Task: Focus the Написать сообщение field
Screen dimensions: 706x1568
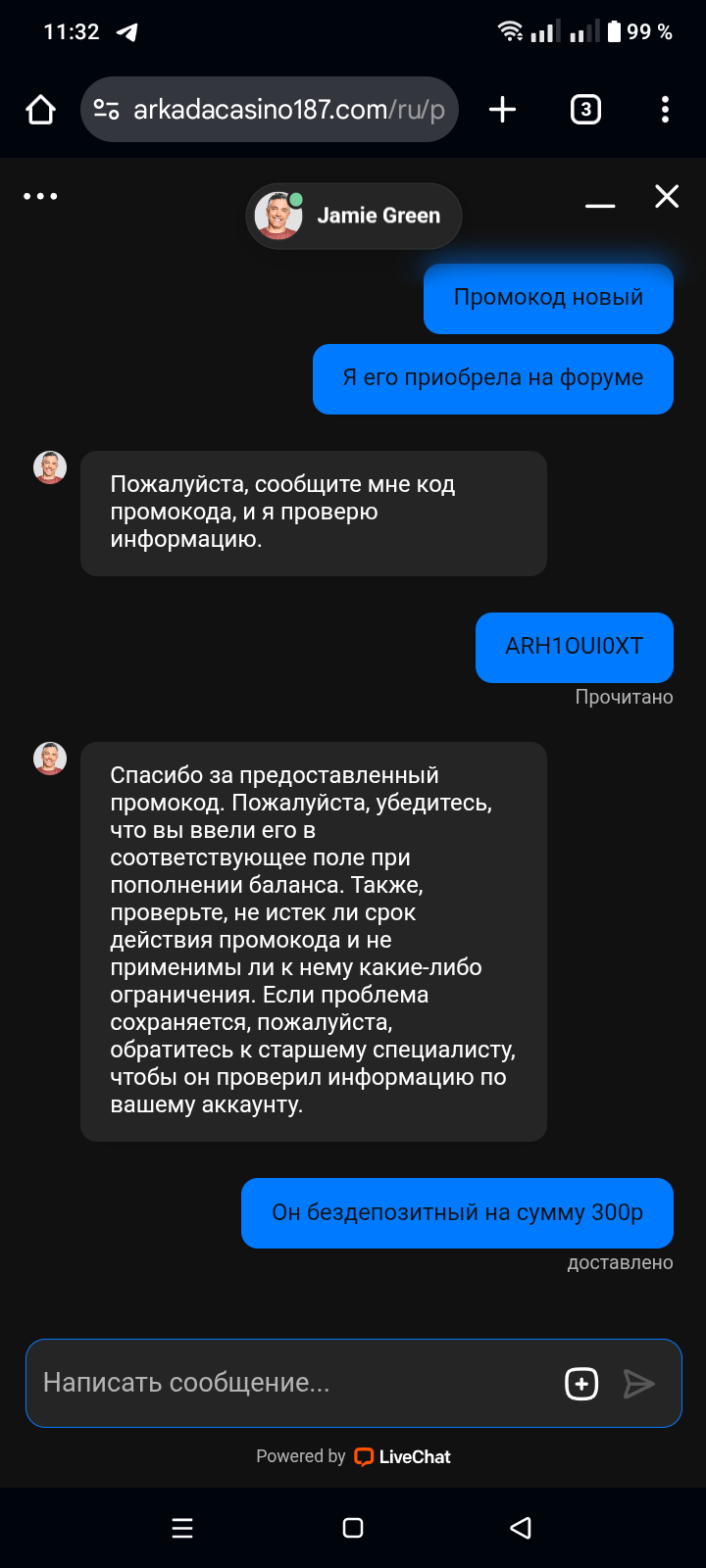Action: click(294, 1383)
